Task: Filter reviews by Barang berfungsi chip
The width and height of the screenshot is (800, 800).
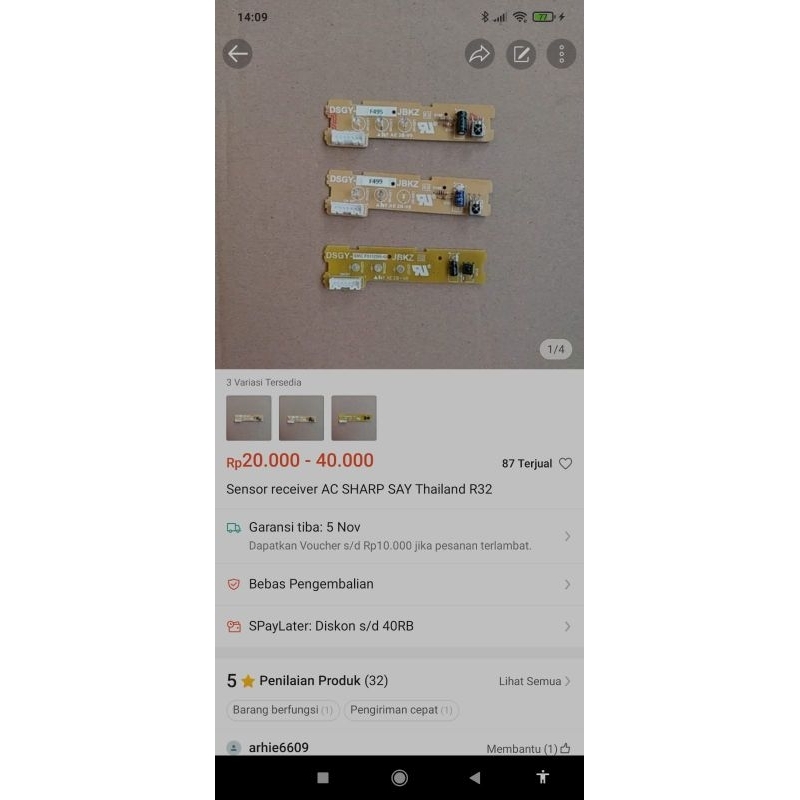Action: pyautogui.click(x=283, y=710)
